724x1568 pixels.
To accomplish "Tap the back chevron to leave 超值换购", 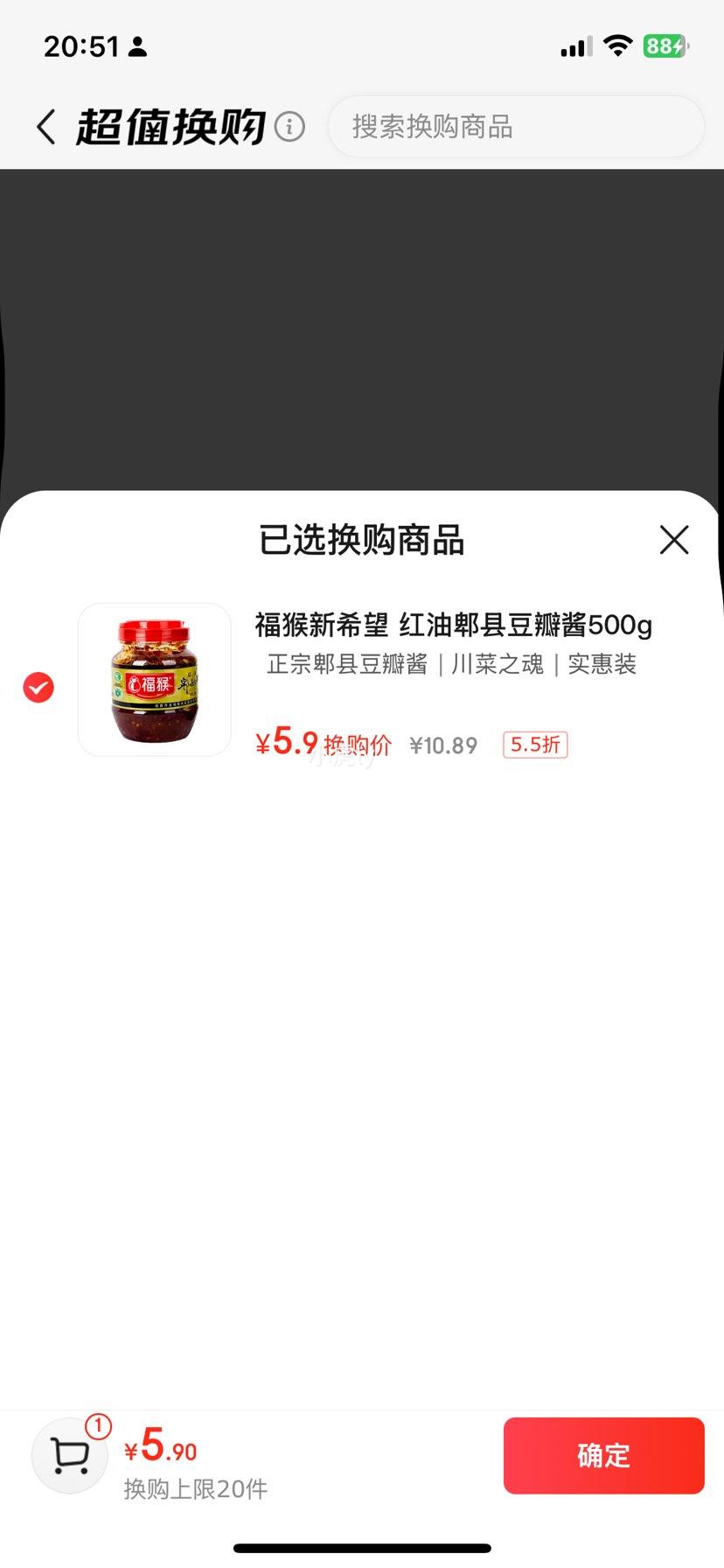I will pos(45,125).
